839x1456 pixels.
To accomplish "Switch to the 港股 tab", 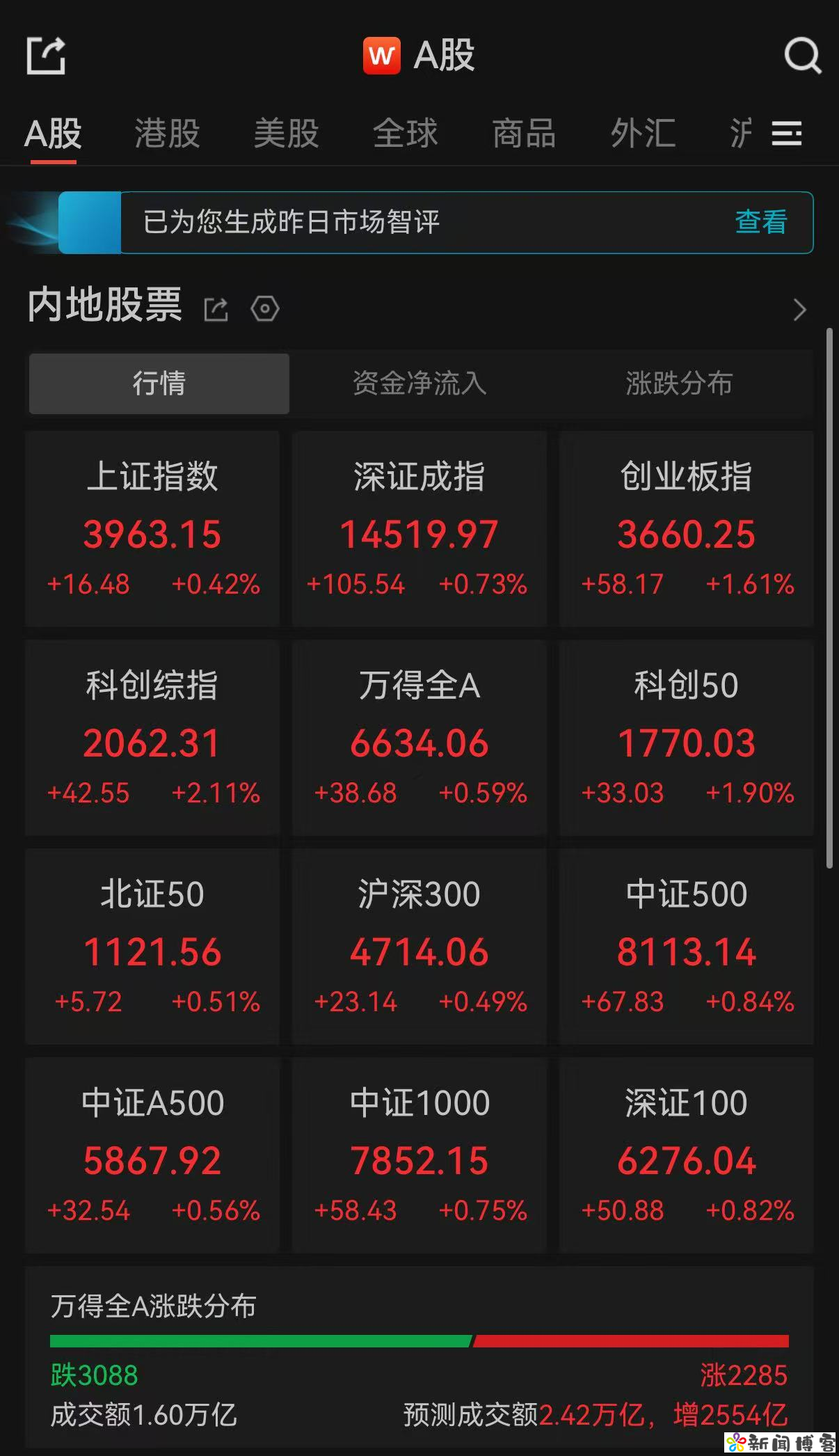I will click(168, 133).
